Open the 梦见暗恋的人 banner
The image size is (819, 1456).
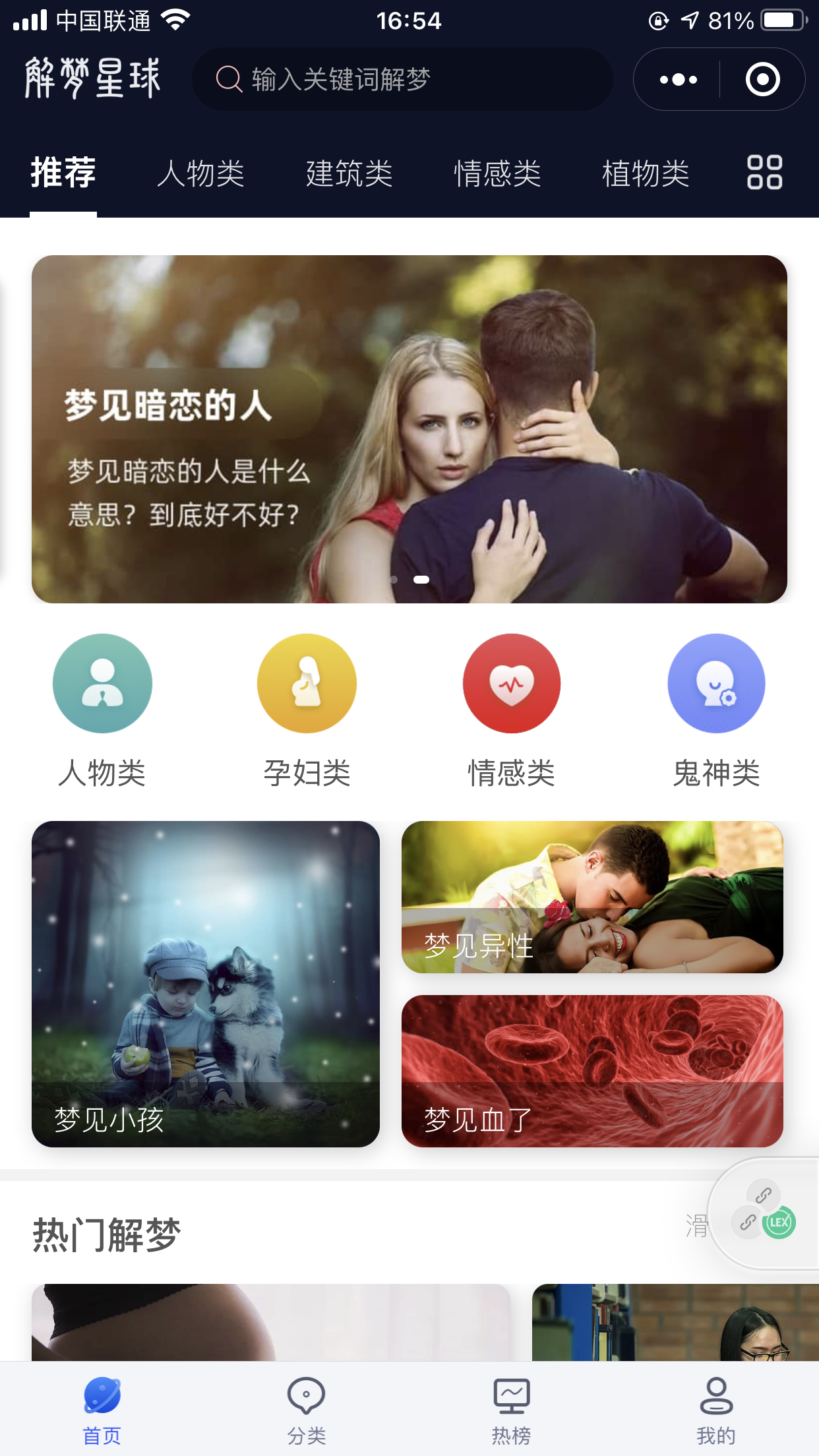[409, 429]
